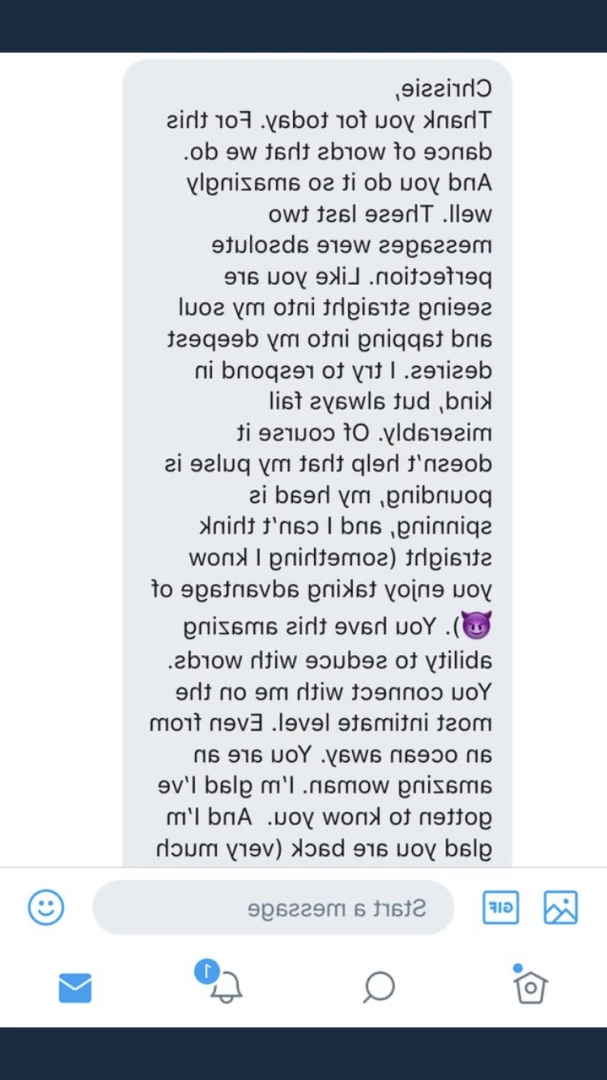This screenshot has width=607, height=1080.
Task: Go to the Search tab
Action: click(x=380, y=987)
